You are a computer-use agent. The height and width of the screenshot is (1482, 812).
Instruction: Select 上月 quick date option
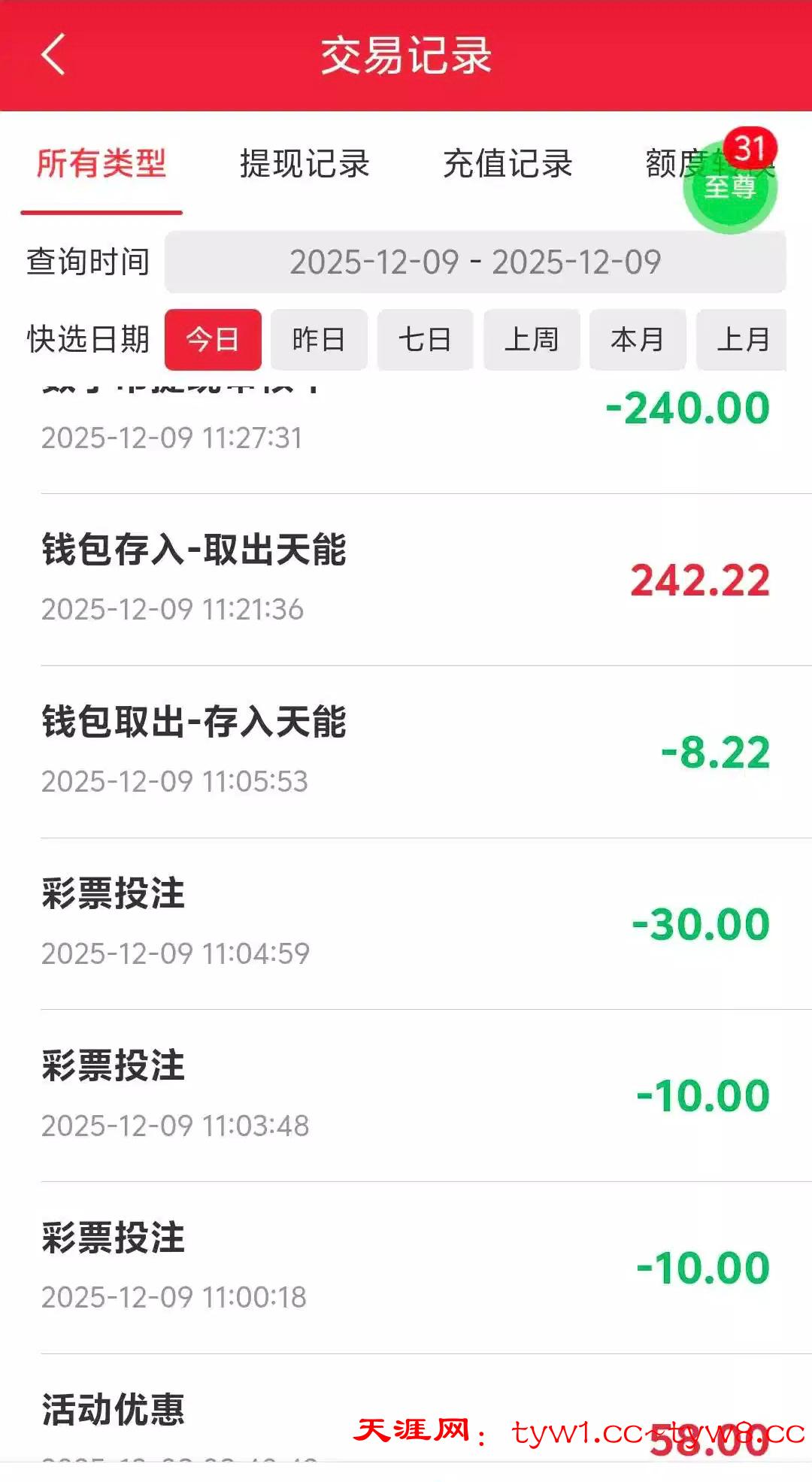click(x=741, y=340)
